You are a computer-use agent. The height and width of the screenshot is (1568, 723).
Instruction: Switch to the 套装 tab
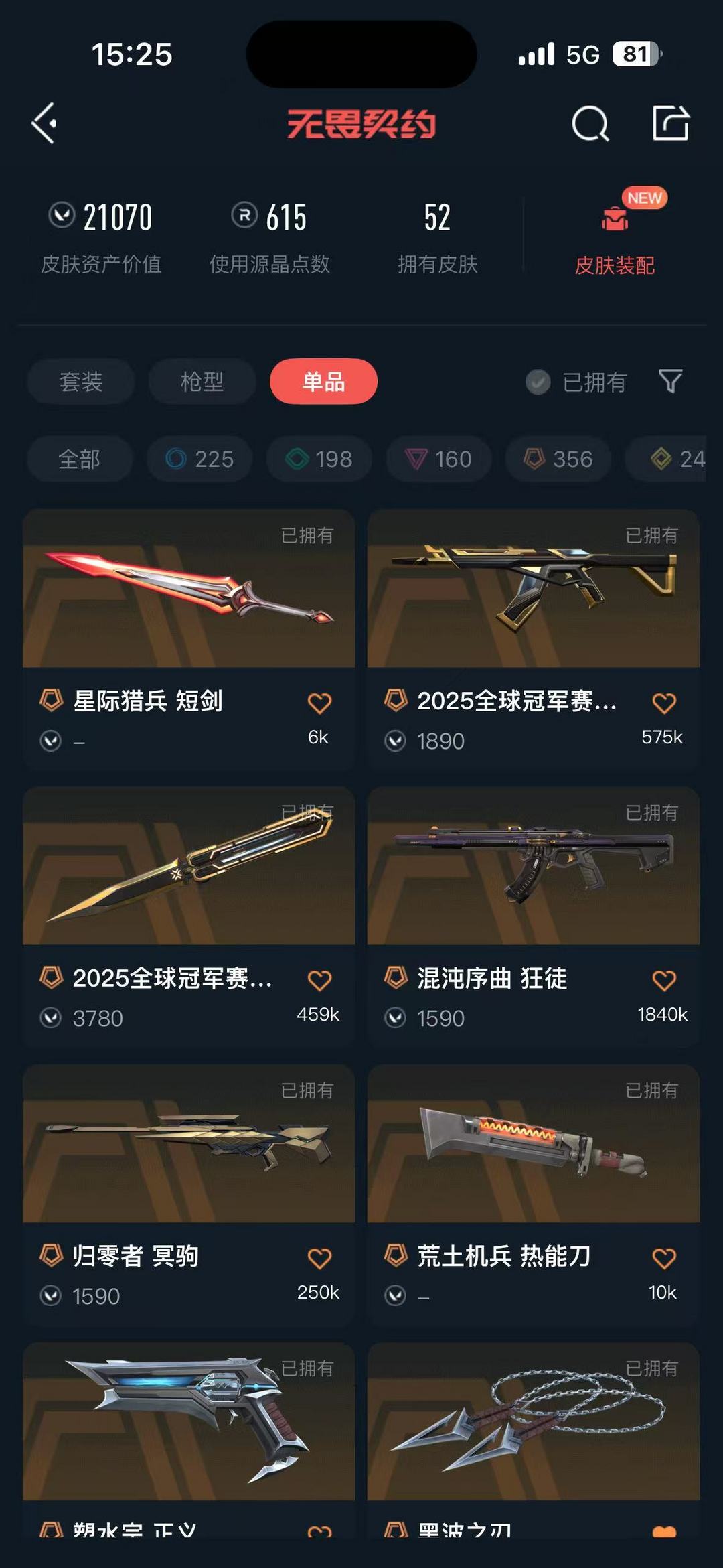click(x=81, y=381)
